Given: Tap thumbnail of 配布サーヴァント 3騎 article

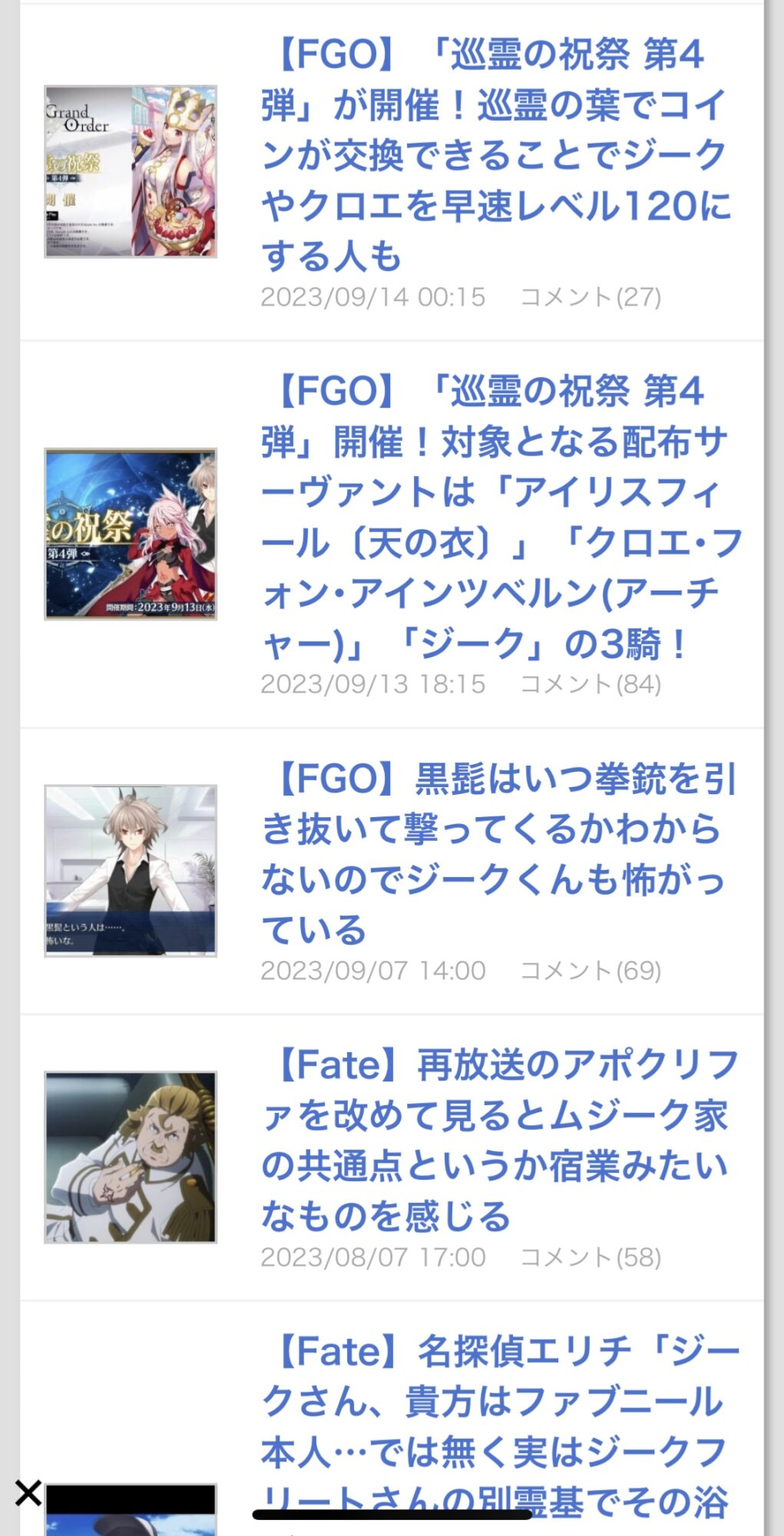Looking at the screenshot, I should [x=131, y=535].
